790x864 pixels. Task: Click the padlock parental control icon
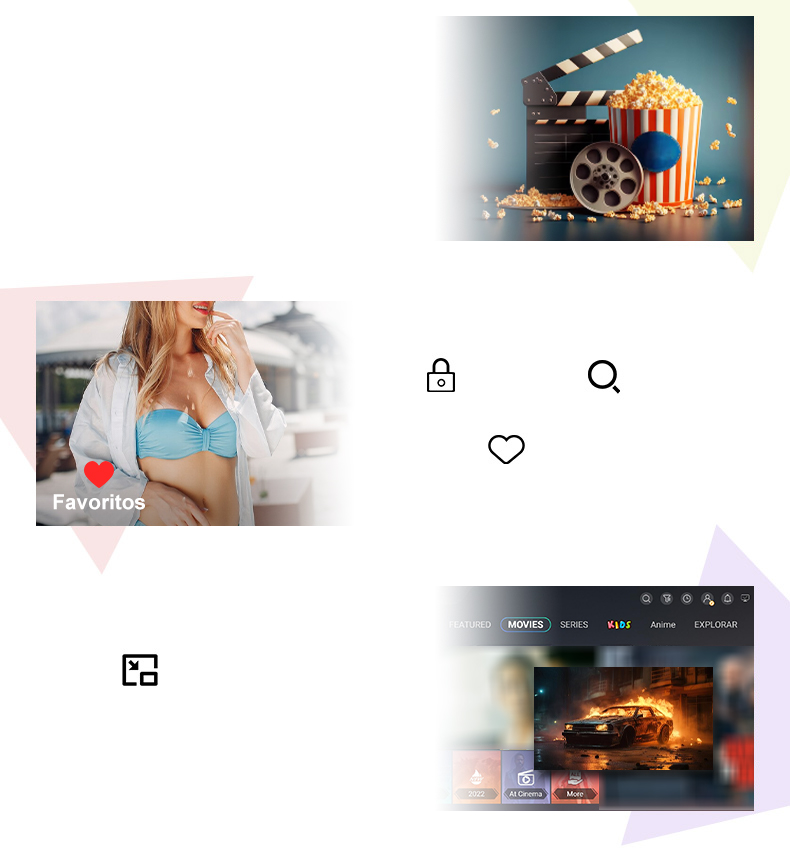coord(441,376)
